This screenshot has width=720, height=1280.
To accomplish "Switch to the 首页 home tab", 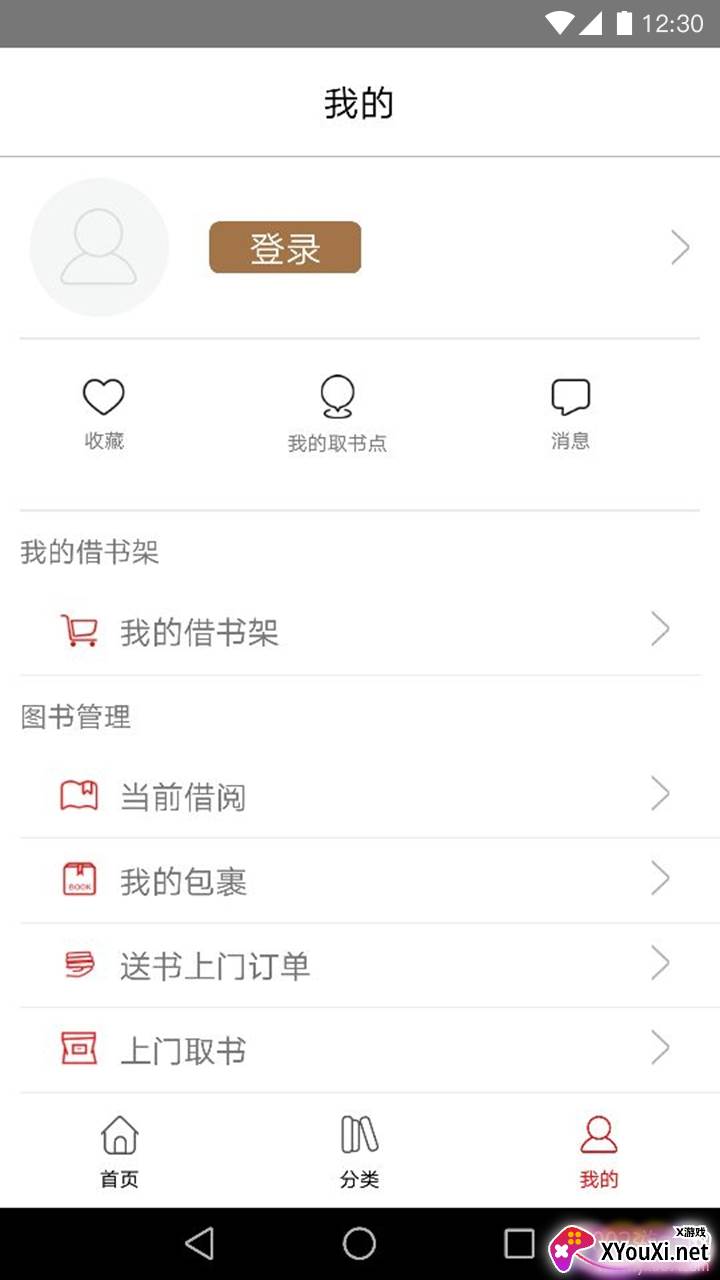I will (119, 1151).
